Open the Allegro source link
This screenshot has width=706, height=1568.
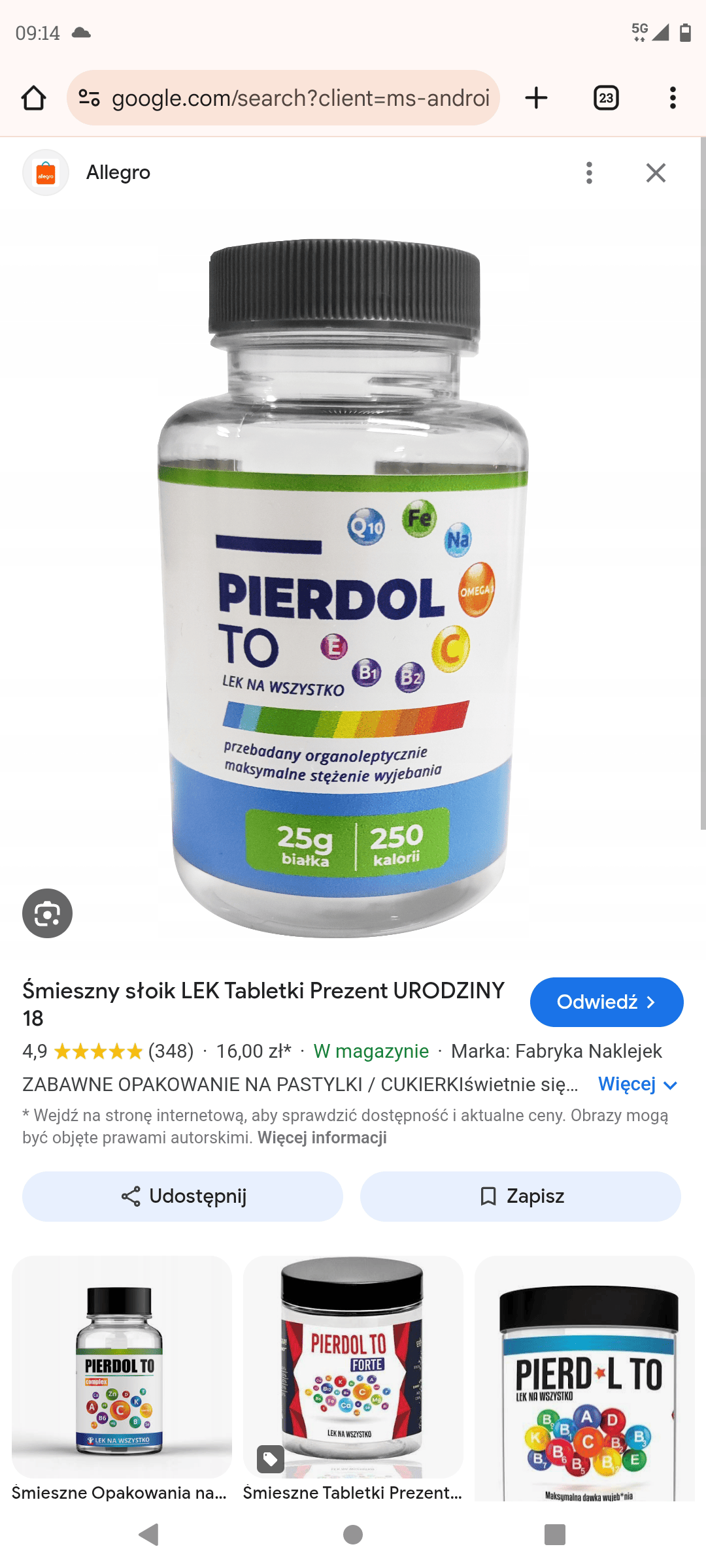coord(118,172)
